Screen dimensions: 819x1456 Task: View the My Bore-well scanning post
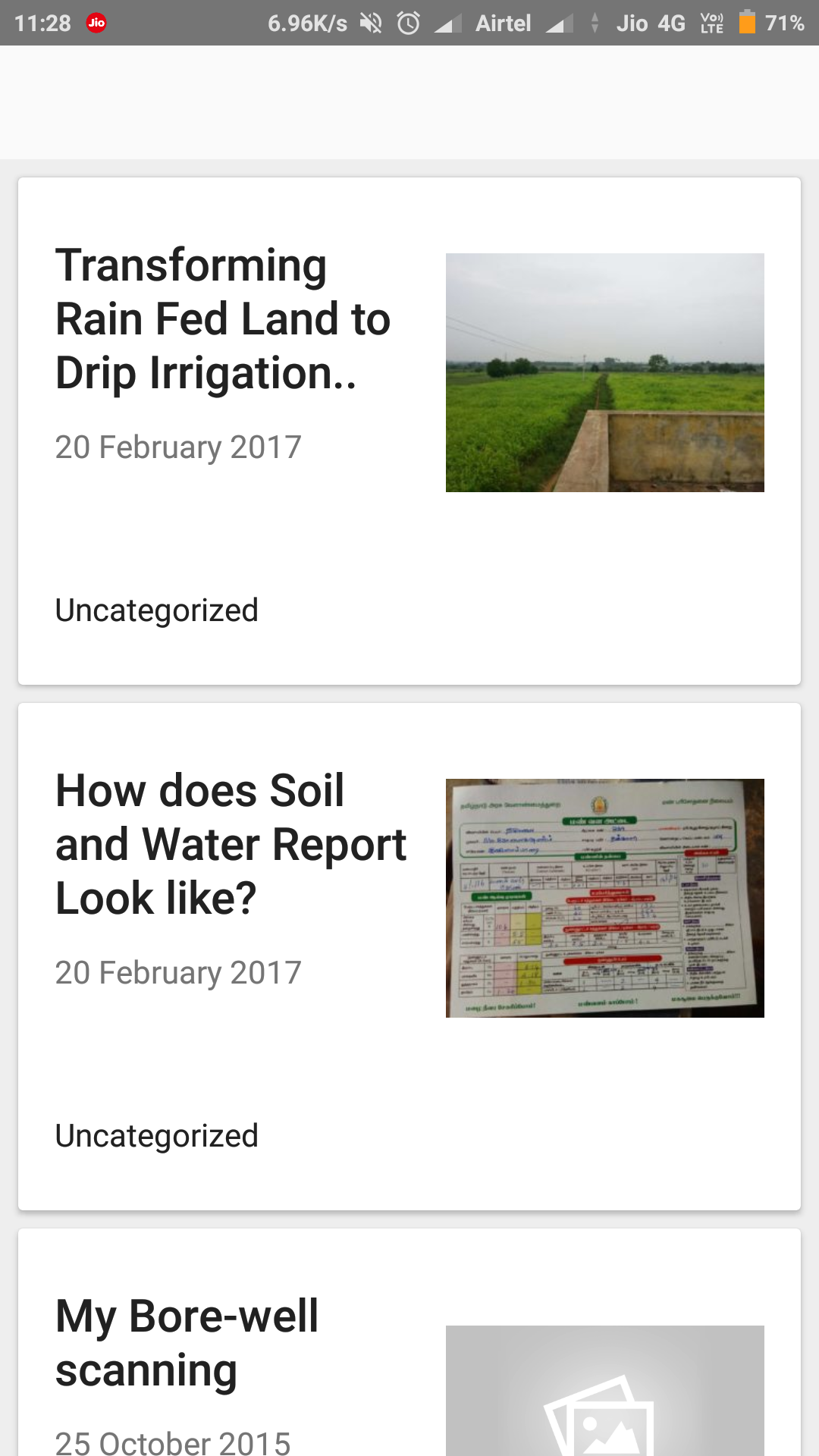pos(187,1342)
